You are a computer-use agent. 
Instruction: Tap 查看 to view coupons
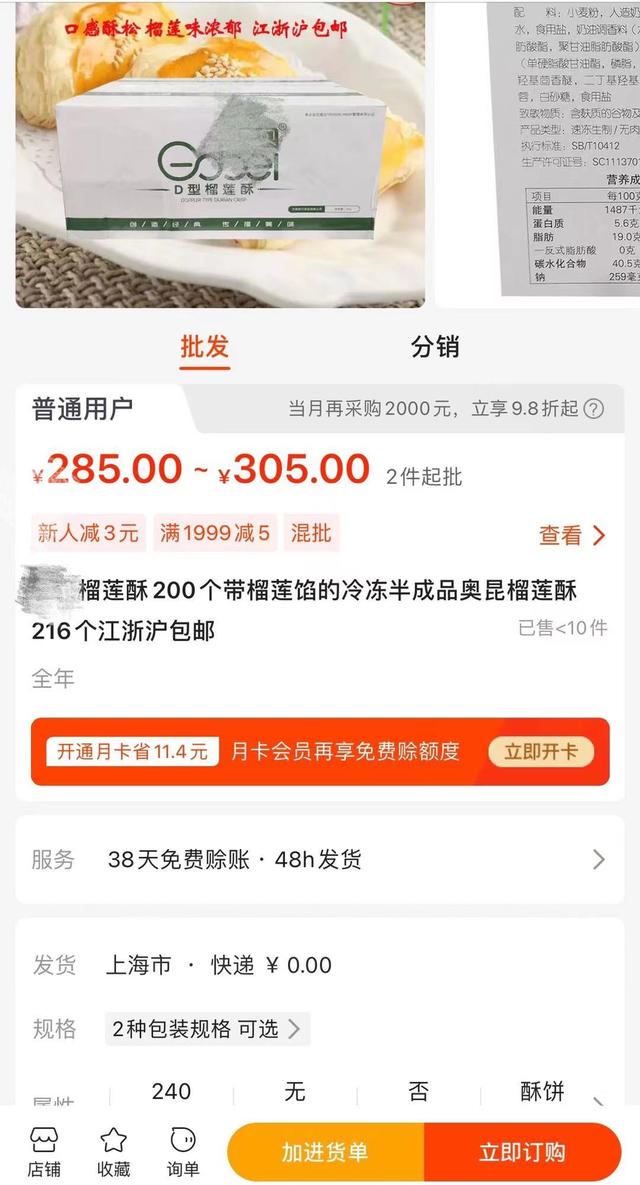click(572, 535)
